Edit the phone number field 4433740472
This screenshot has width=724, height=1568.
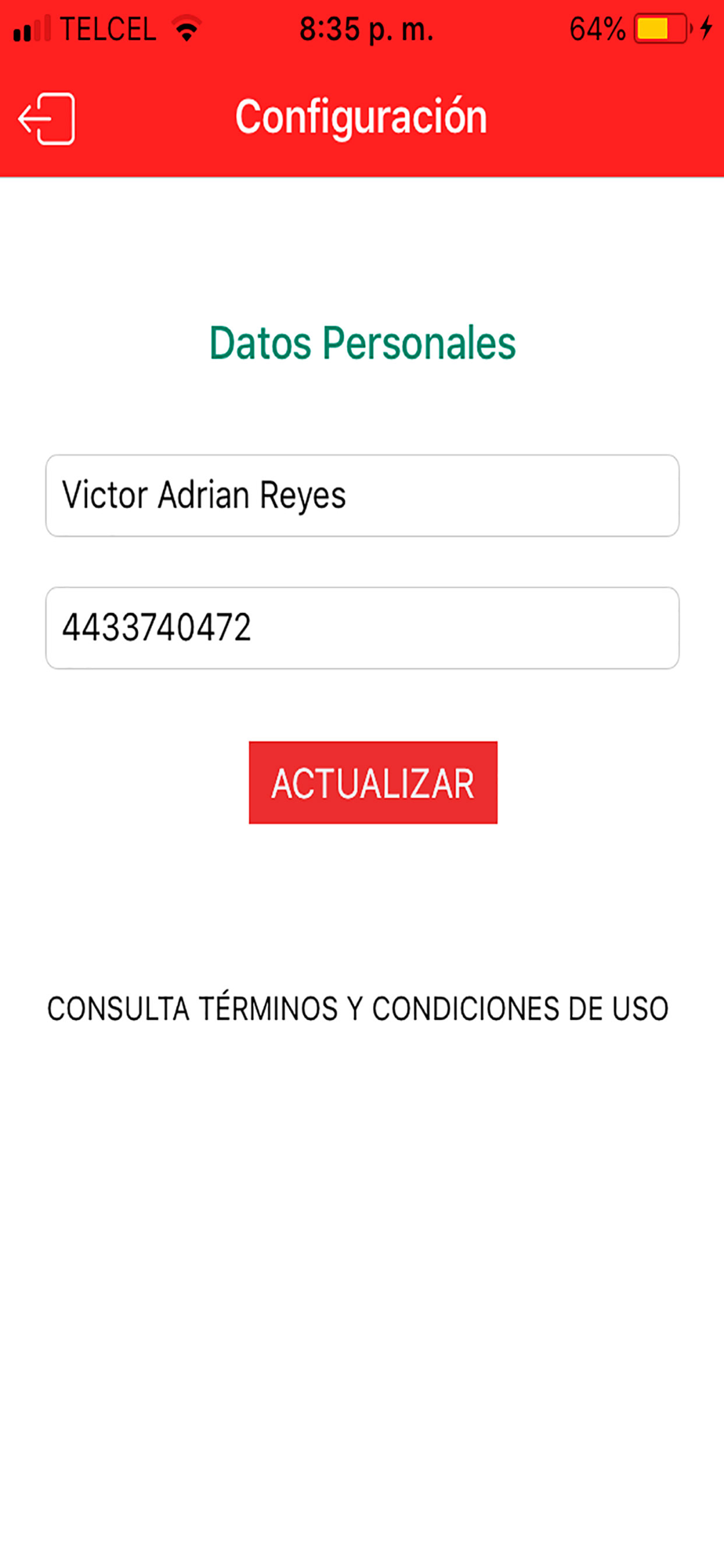[362, 628]
